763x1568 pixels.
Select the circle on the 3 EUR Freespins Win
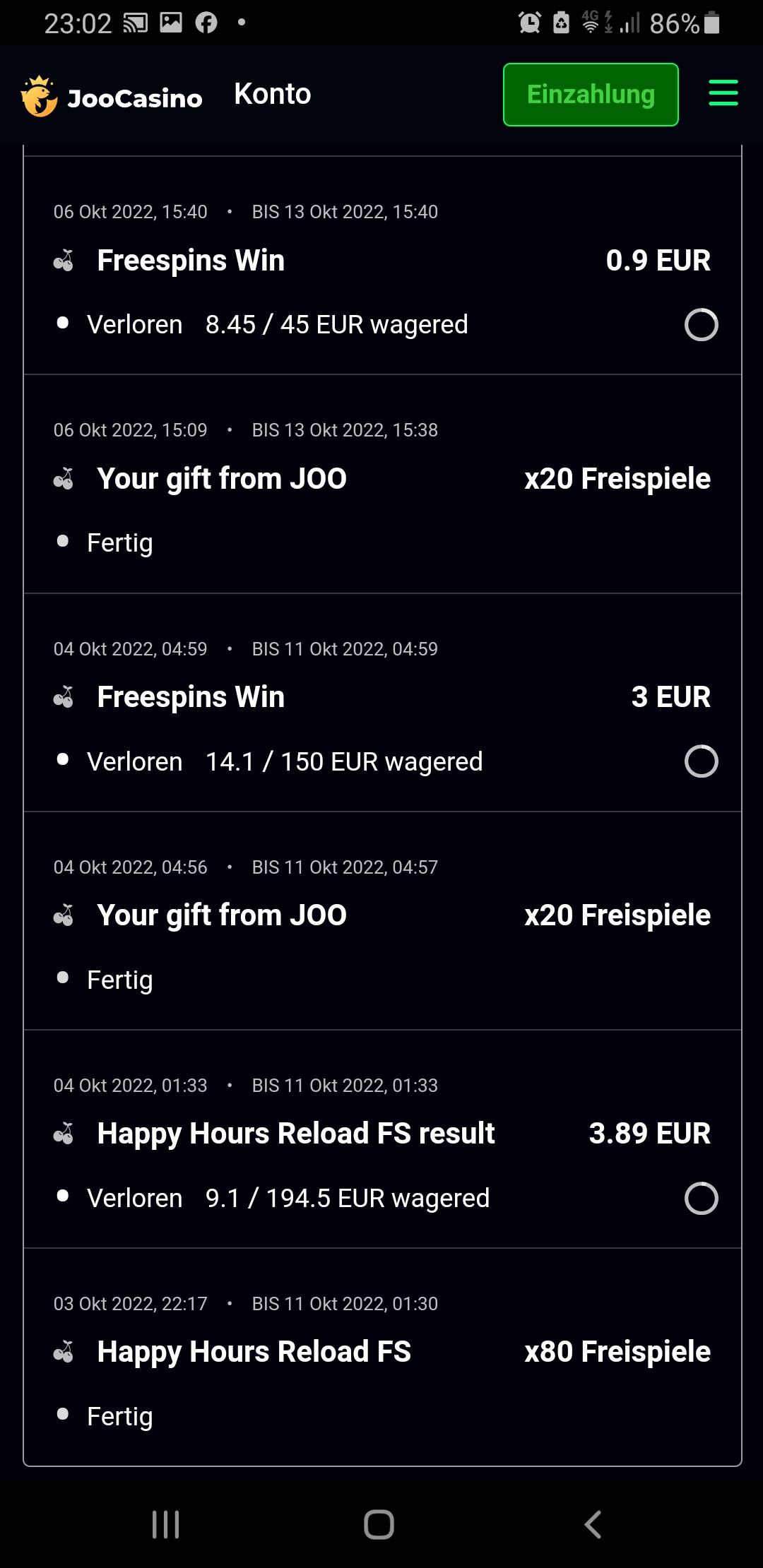tap(701, 761)
